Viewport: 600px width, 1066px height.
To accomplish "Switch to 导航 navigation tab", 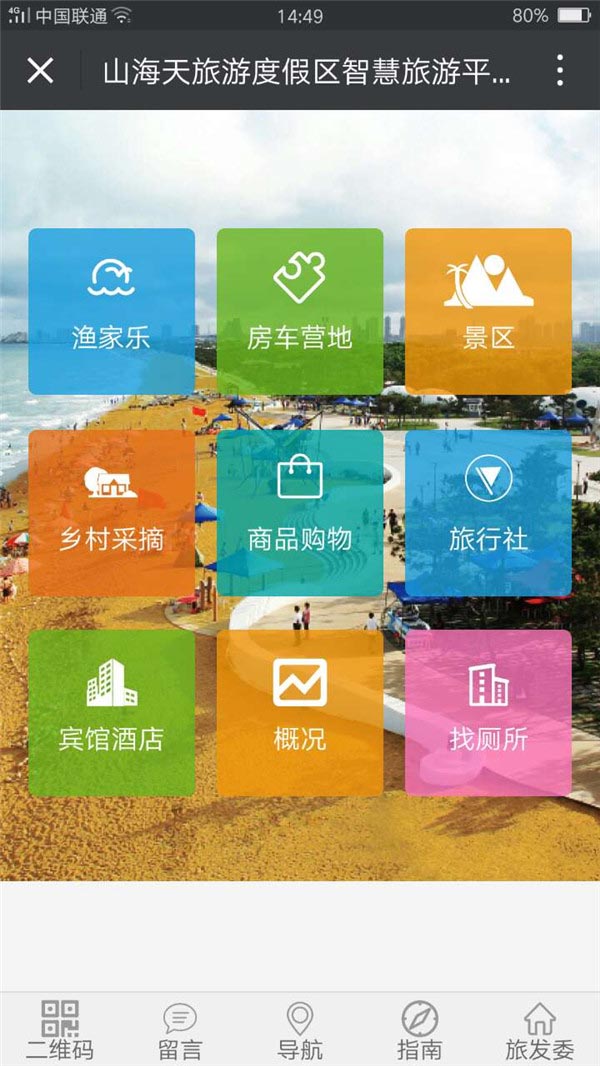I will (300, 1030).
